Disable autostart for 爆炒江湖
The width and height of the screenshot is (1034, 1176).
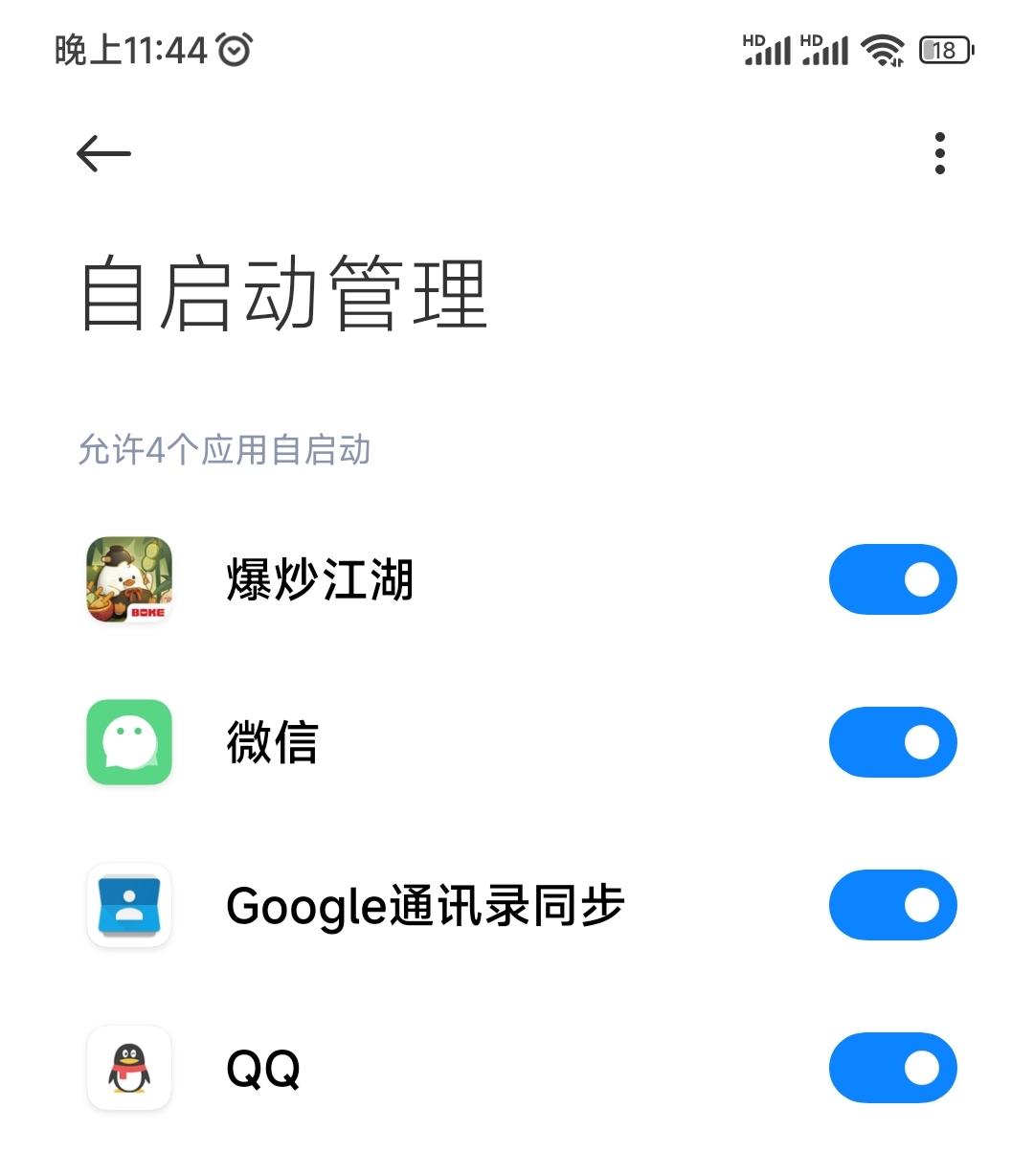click(892, 578)
